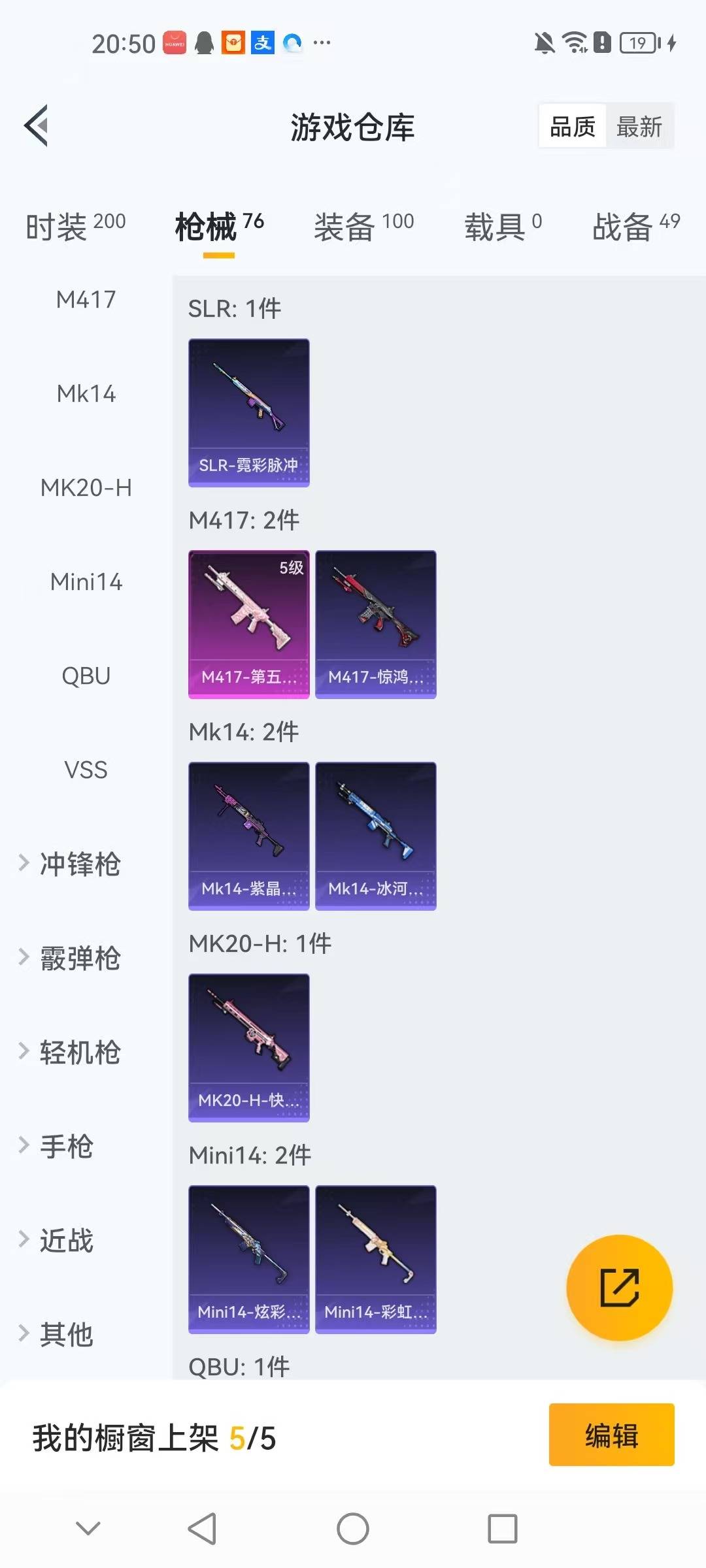Switch sorting to 最新
This screenshot has height=1568, width=706.
coord(640,126)
